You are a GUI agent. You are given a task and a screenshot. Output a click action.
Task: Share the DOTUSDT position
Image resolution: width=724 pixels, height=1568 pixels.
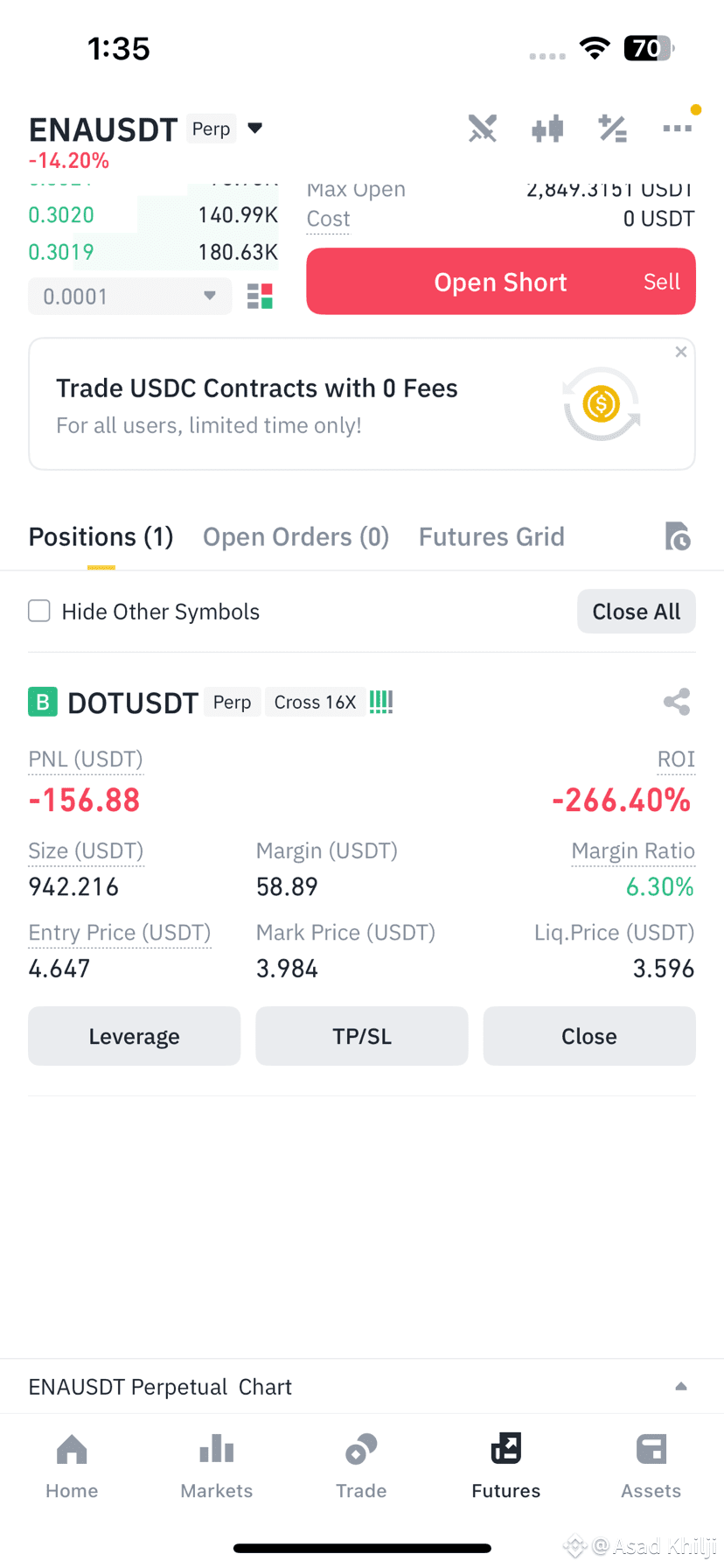[x=677, y=702]
